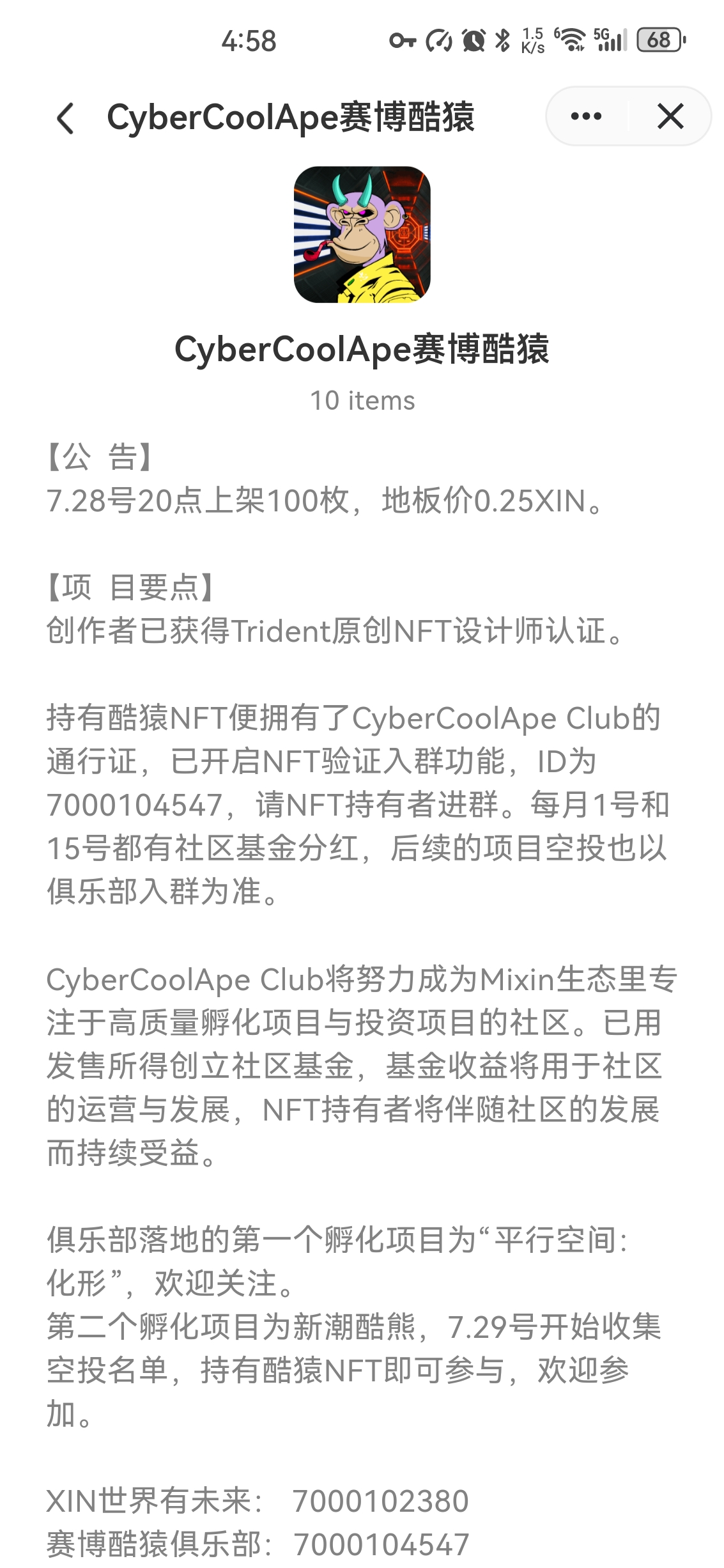The image size is (724, 1568).
Task: Close the mini program with X
Action: point(670,116)
